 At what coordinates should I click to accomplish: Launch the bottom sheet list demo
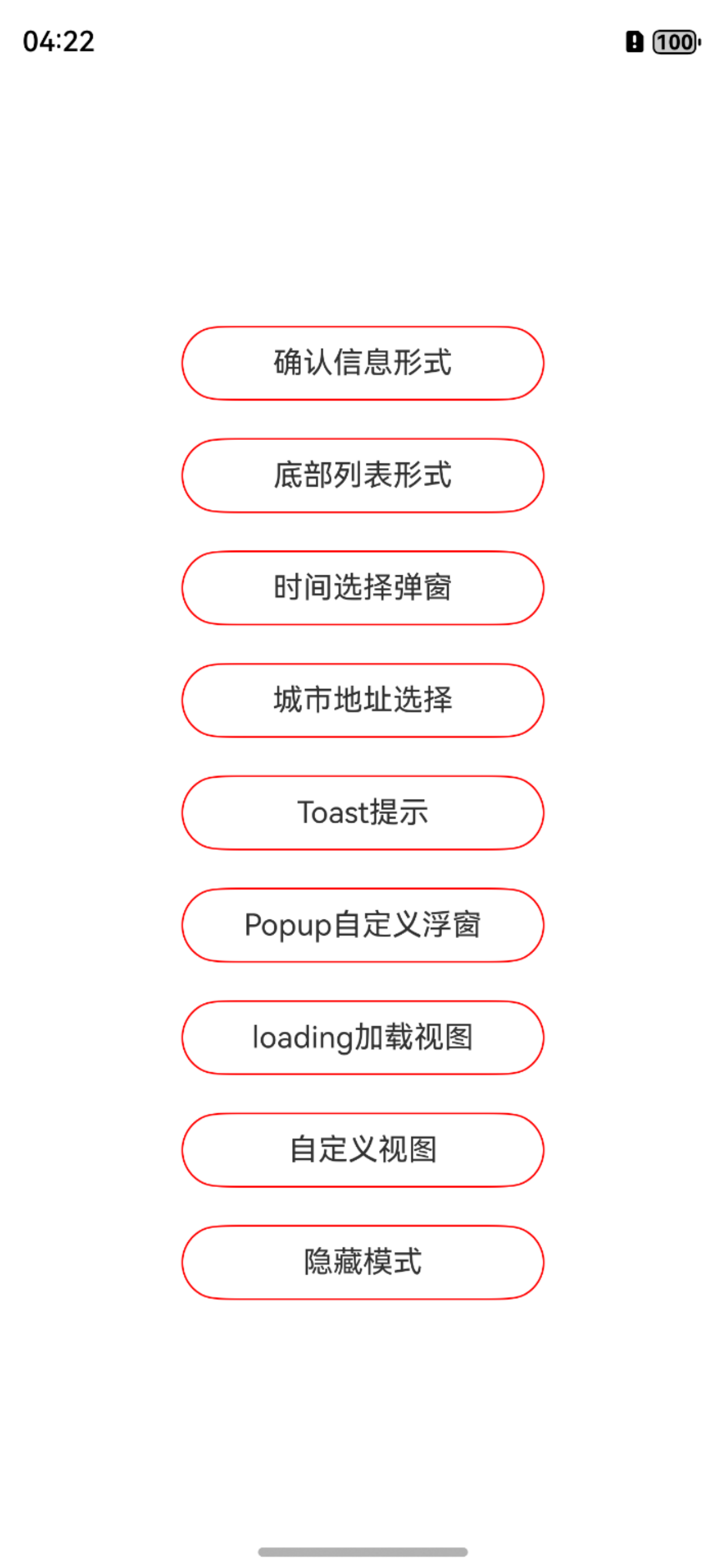pos(362,474)
